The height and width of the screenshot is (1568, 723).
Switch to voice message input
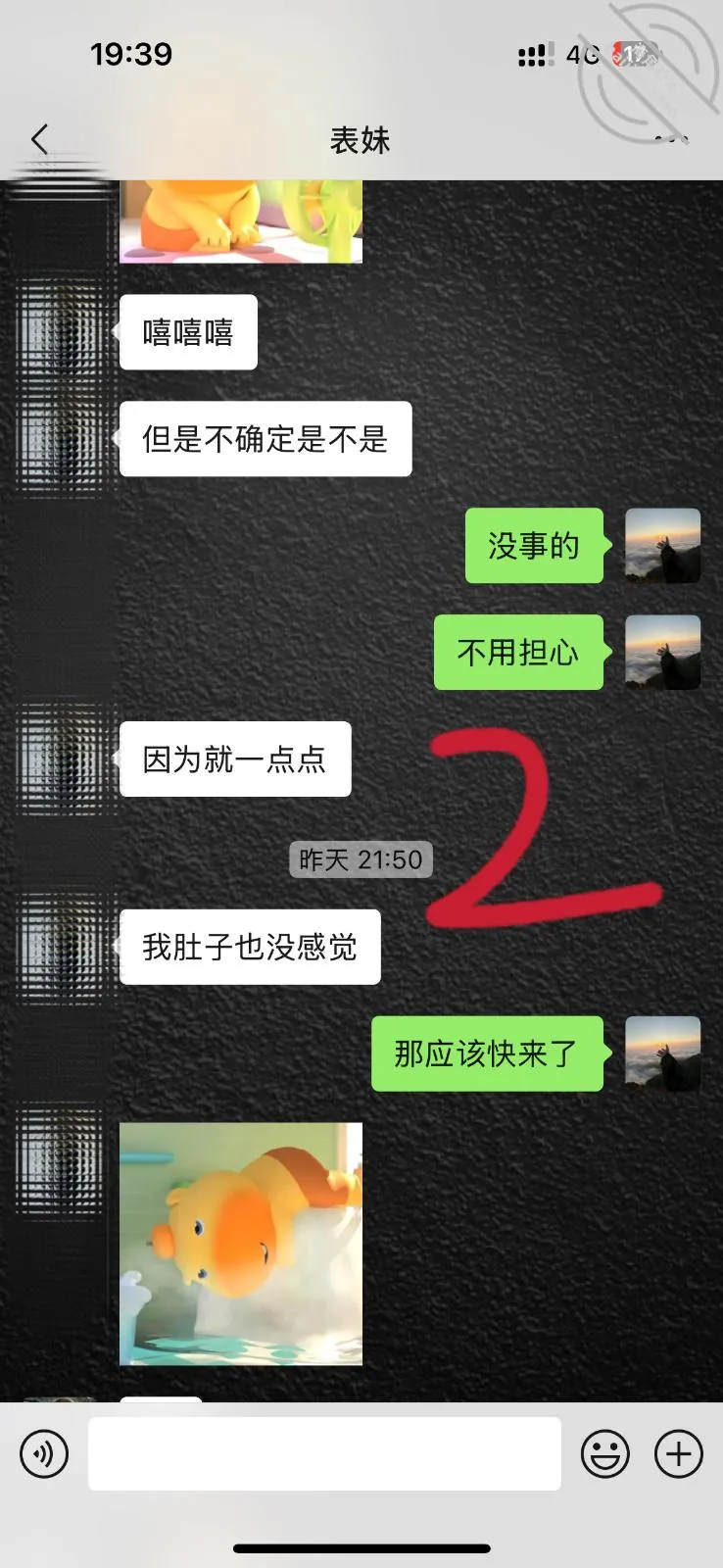coord(44,1454)
